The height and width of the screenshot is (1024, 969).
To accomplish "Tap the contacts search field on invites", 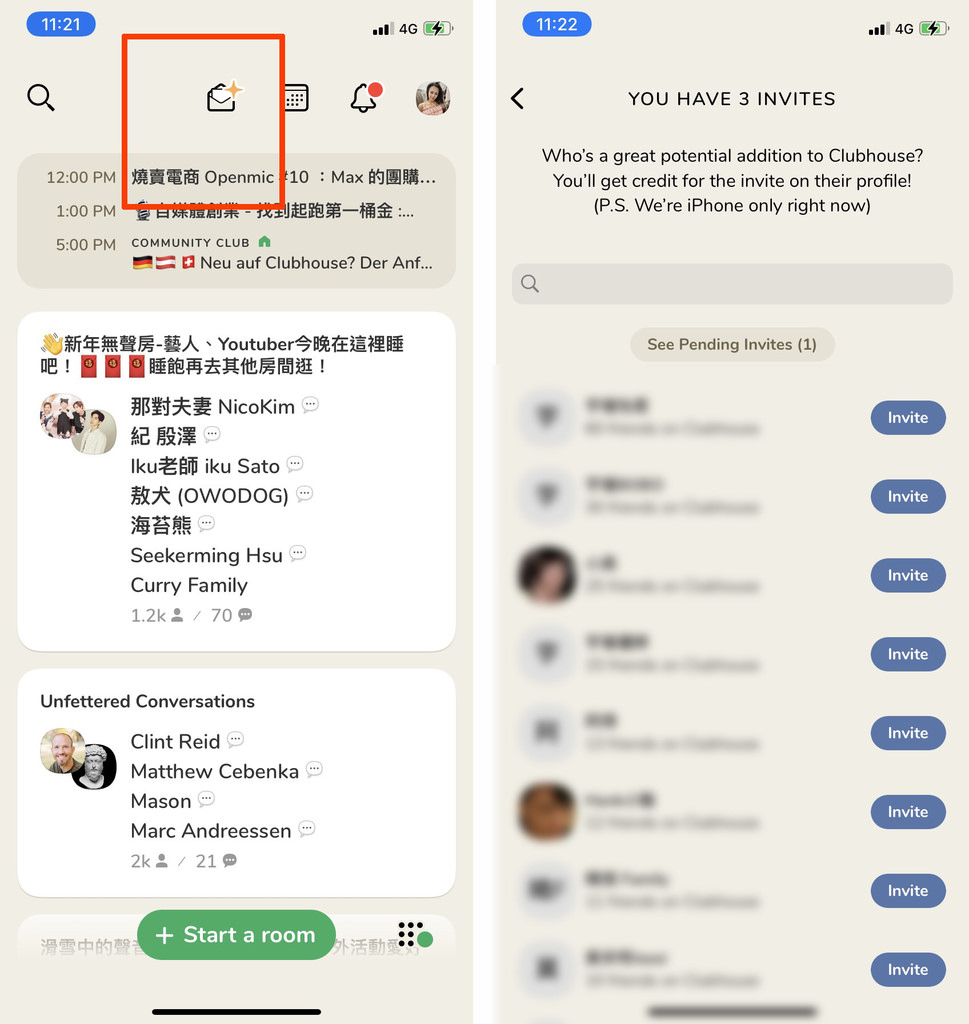I will (732, 284).
